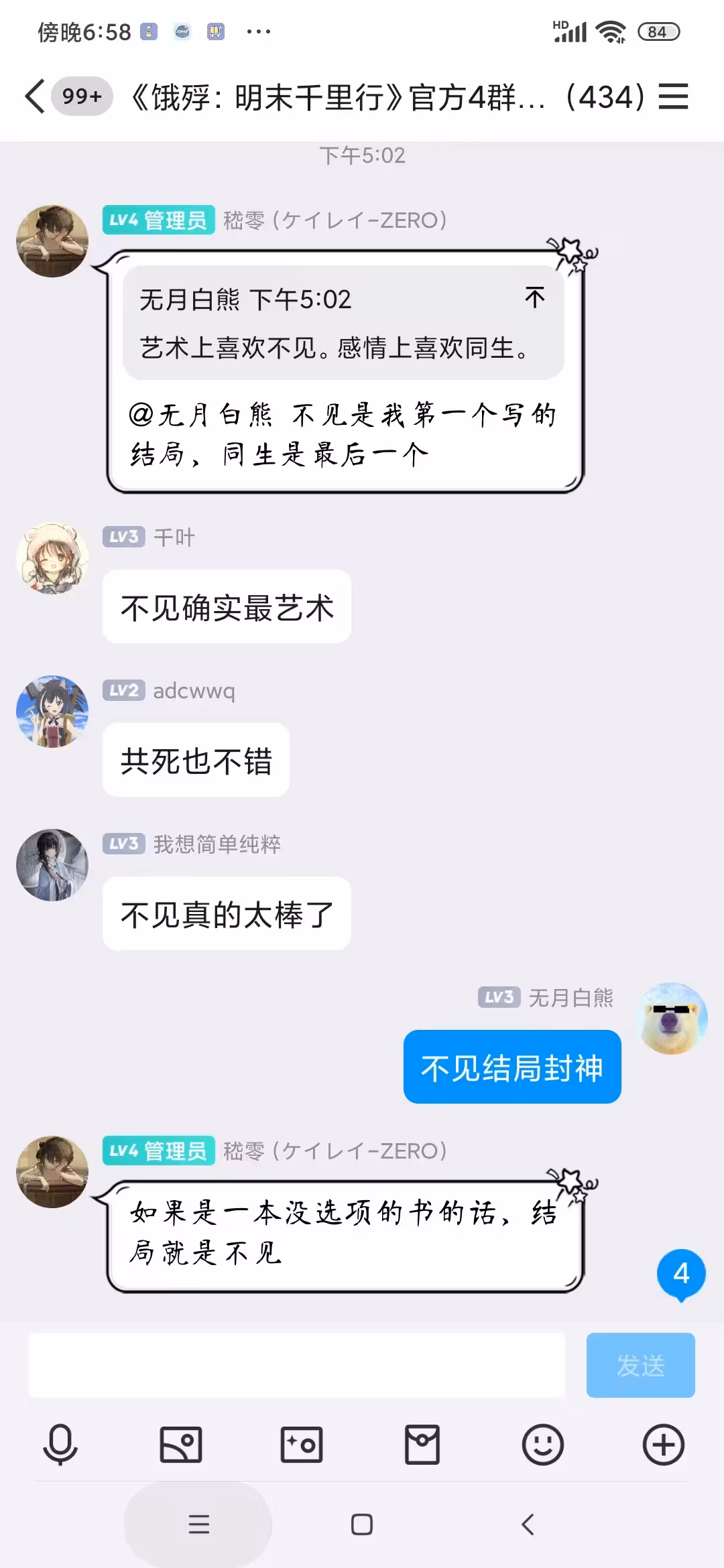This screenshot has height=1568, width=724.
Task: Open adcwwq's profile avatar
Action: (x=52, y=712)
